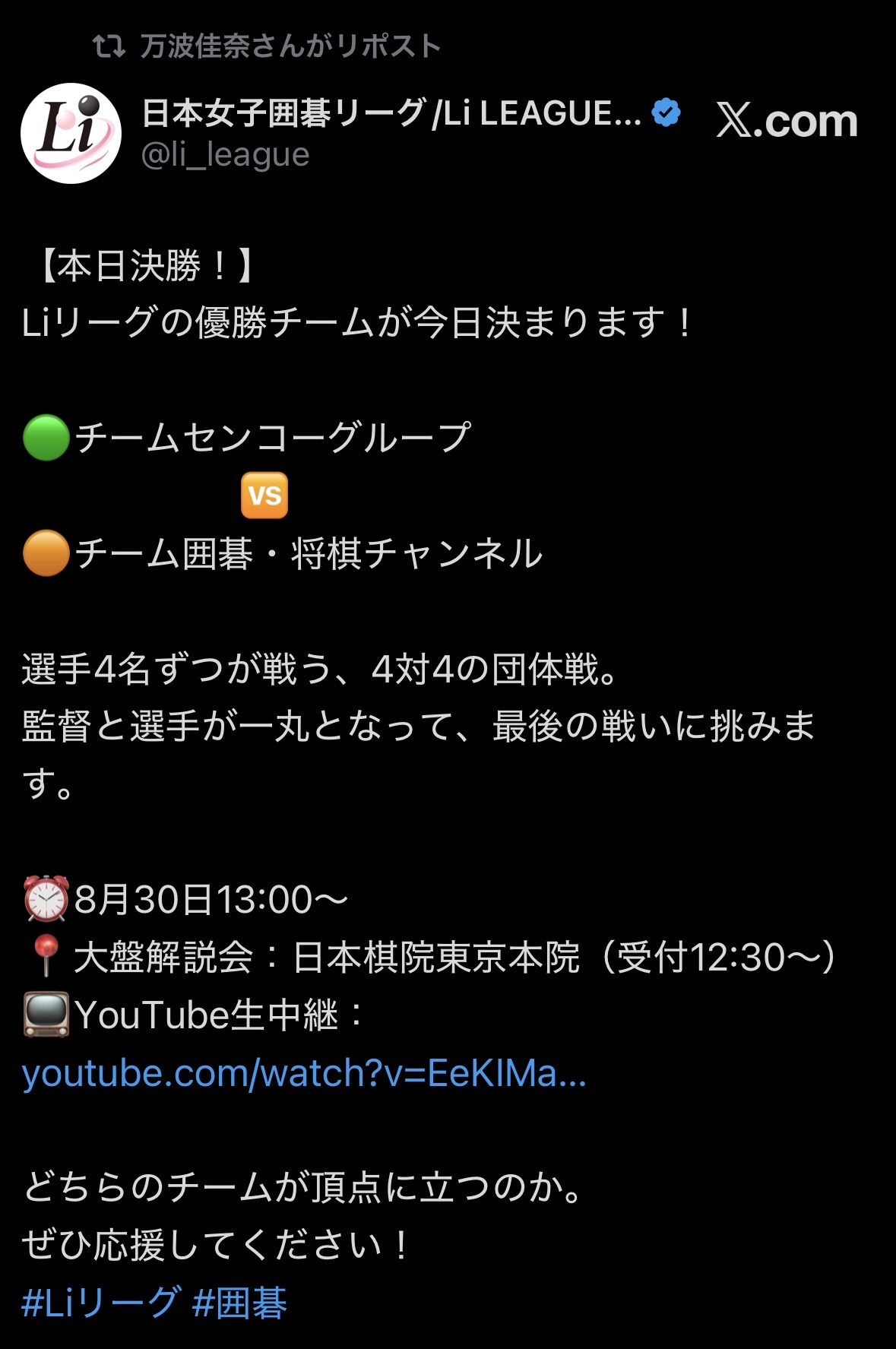
Task: Open 日本女子囲碁リーグ account name
Action: [392, 113]
